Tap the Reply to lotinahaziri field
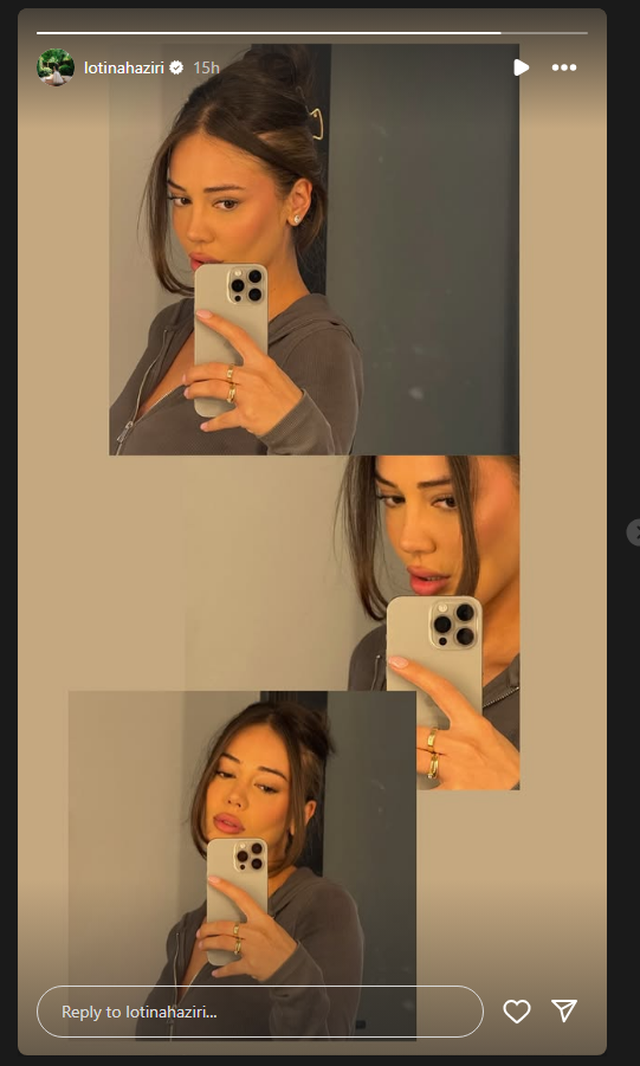640x1066 pixels. pyautogui.click(x=260, y=1011)
